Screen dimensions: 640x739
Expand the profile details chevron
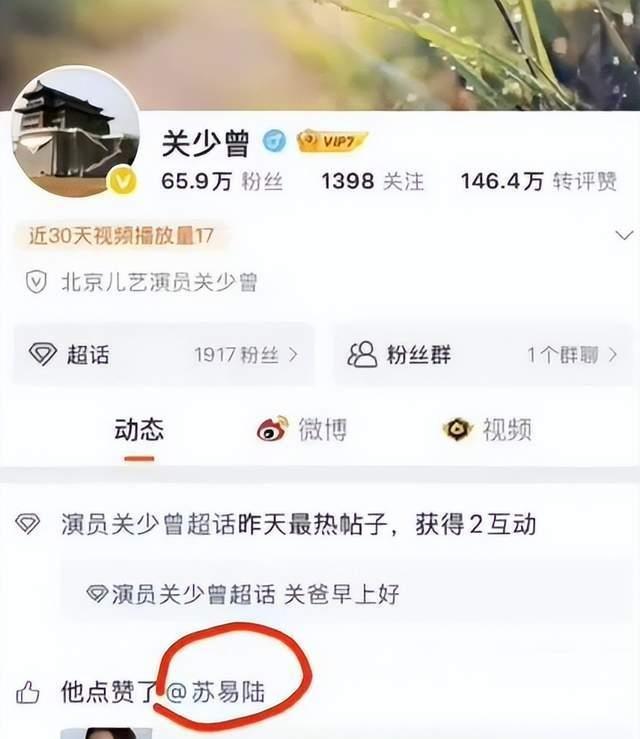pyautogui.click(x=623, y=236)
